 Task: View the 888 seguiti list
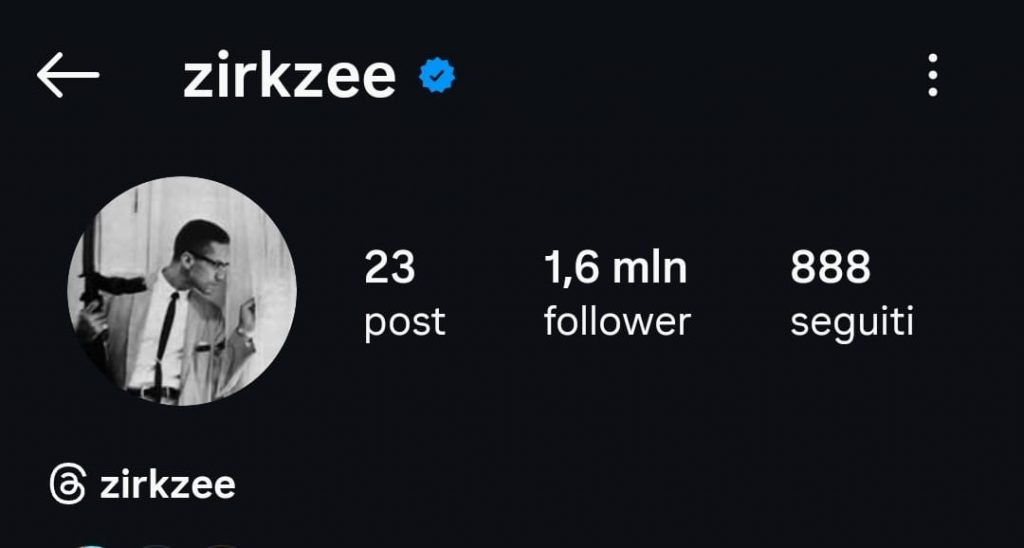(x=851, y=294)
